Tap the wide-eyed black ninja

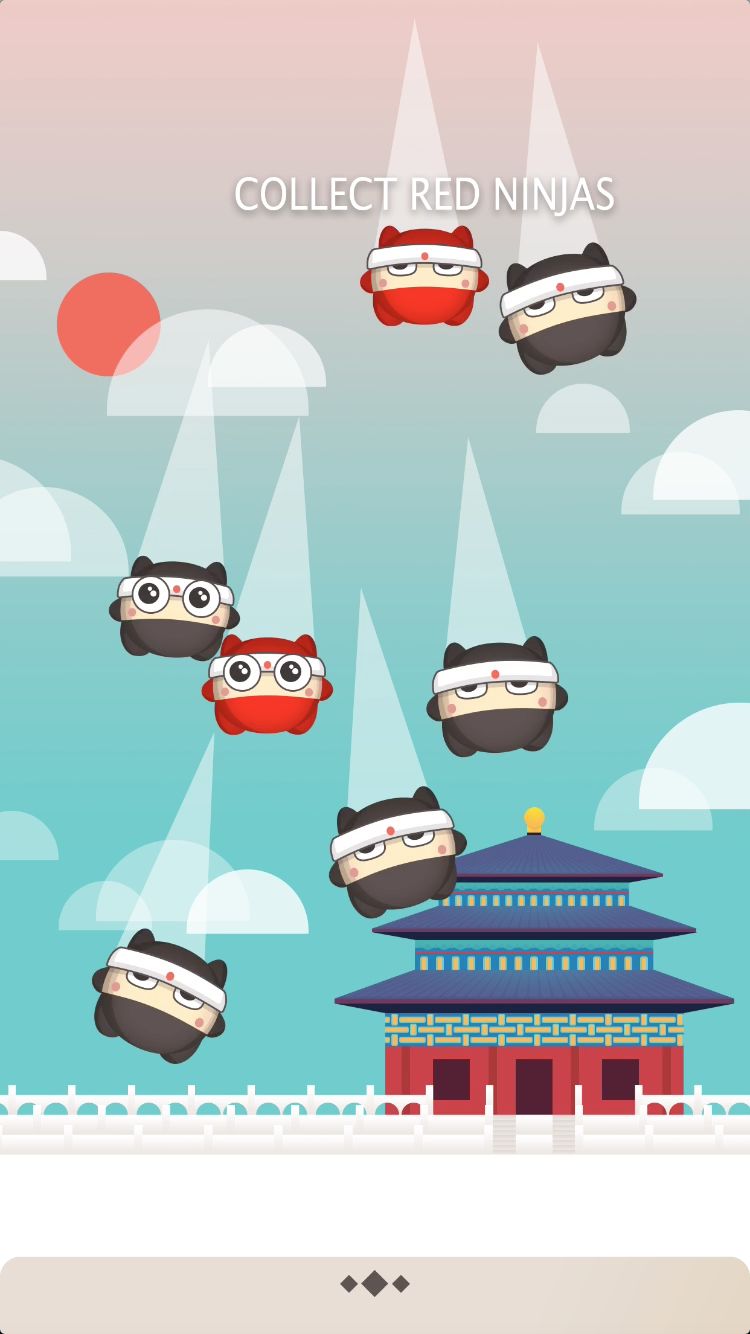(174, 608)
